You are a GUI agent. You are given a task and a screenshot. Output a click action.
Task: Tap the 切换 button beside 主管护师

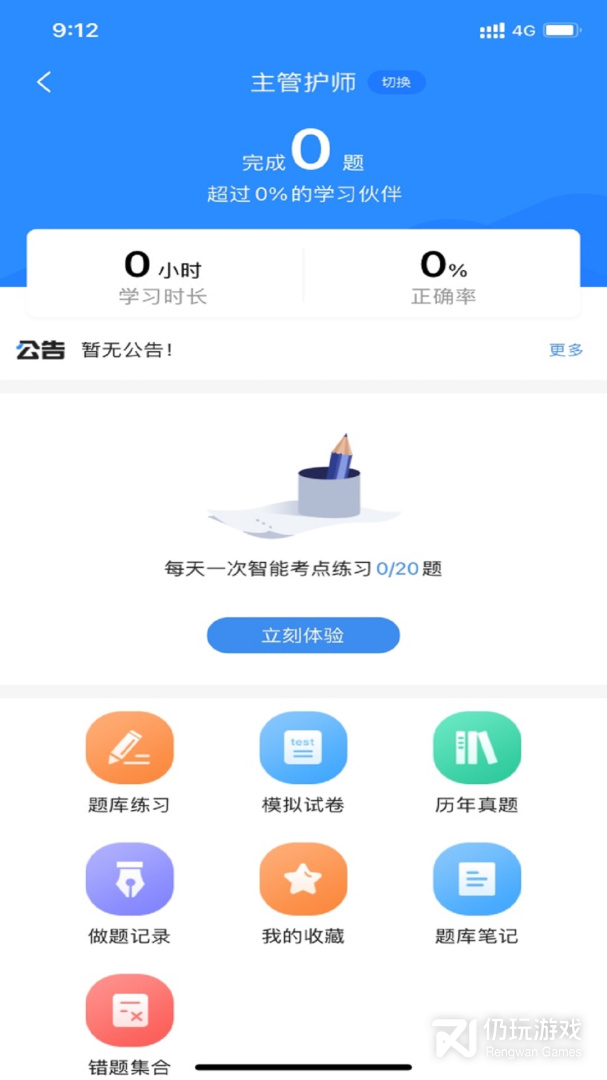(x=396, y=82)
